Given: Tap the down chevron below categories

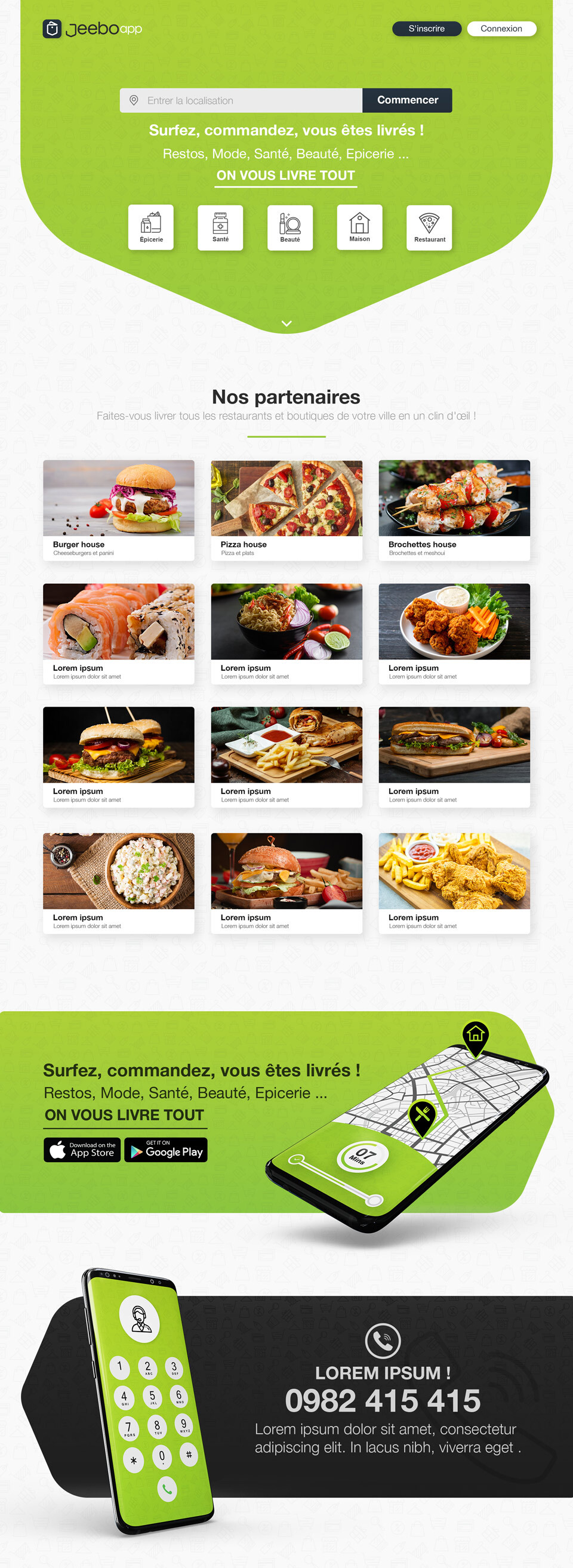Looking at the screenshot, I should (287, 324).
